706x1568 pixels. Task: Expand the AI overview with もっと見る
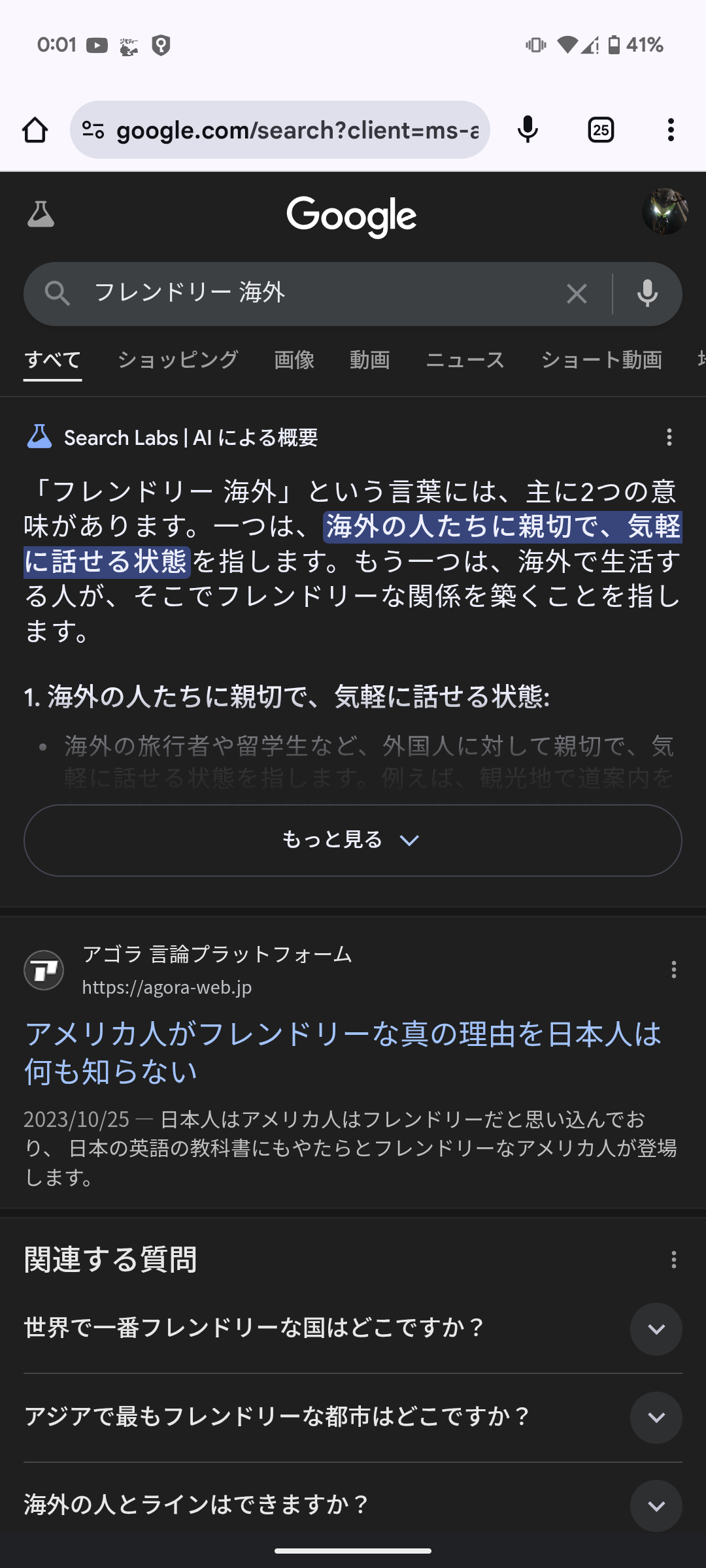tap(353, 840)
